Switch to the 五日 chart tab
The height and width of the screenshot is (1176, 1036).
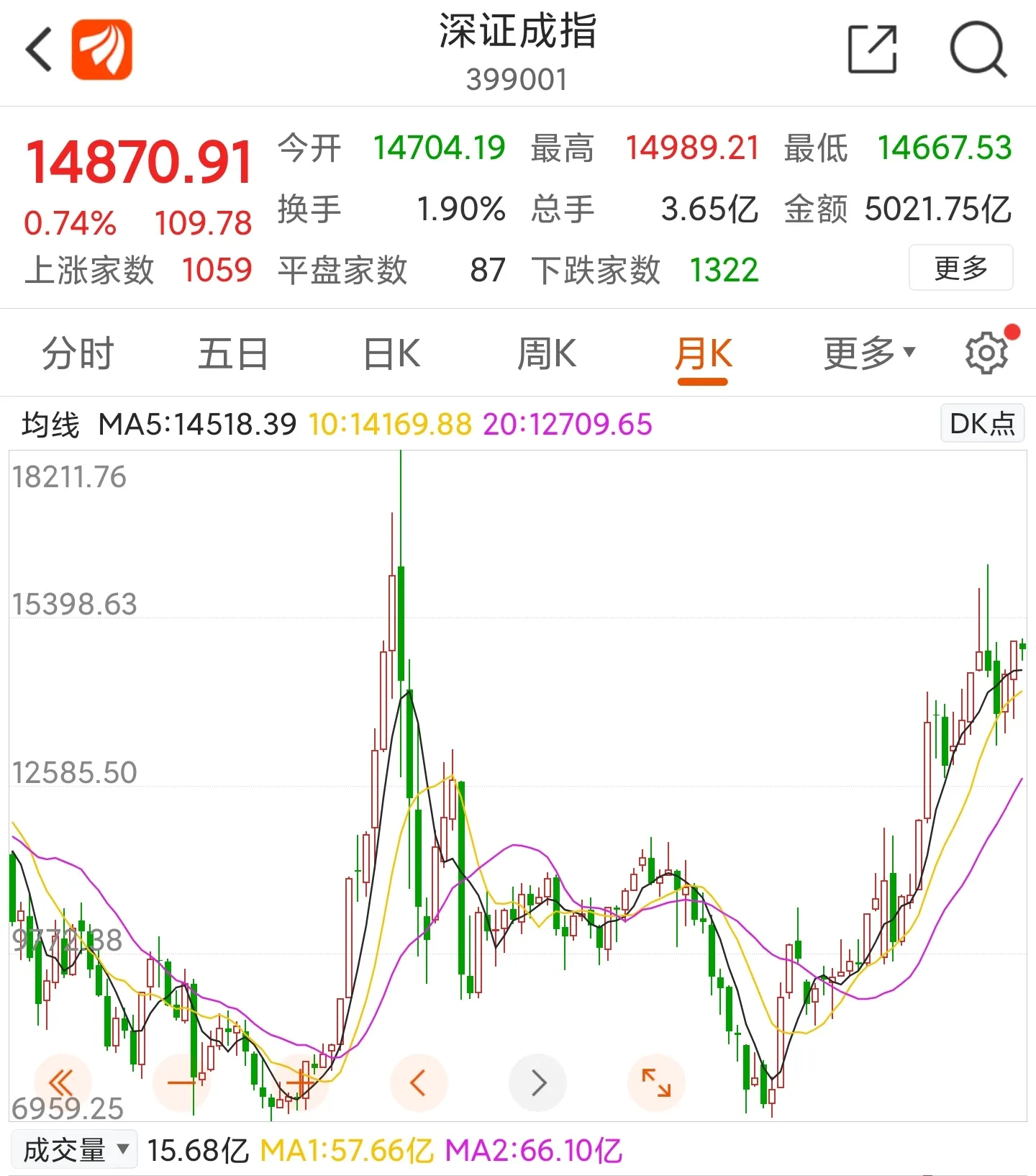[233, 354]
